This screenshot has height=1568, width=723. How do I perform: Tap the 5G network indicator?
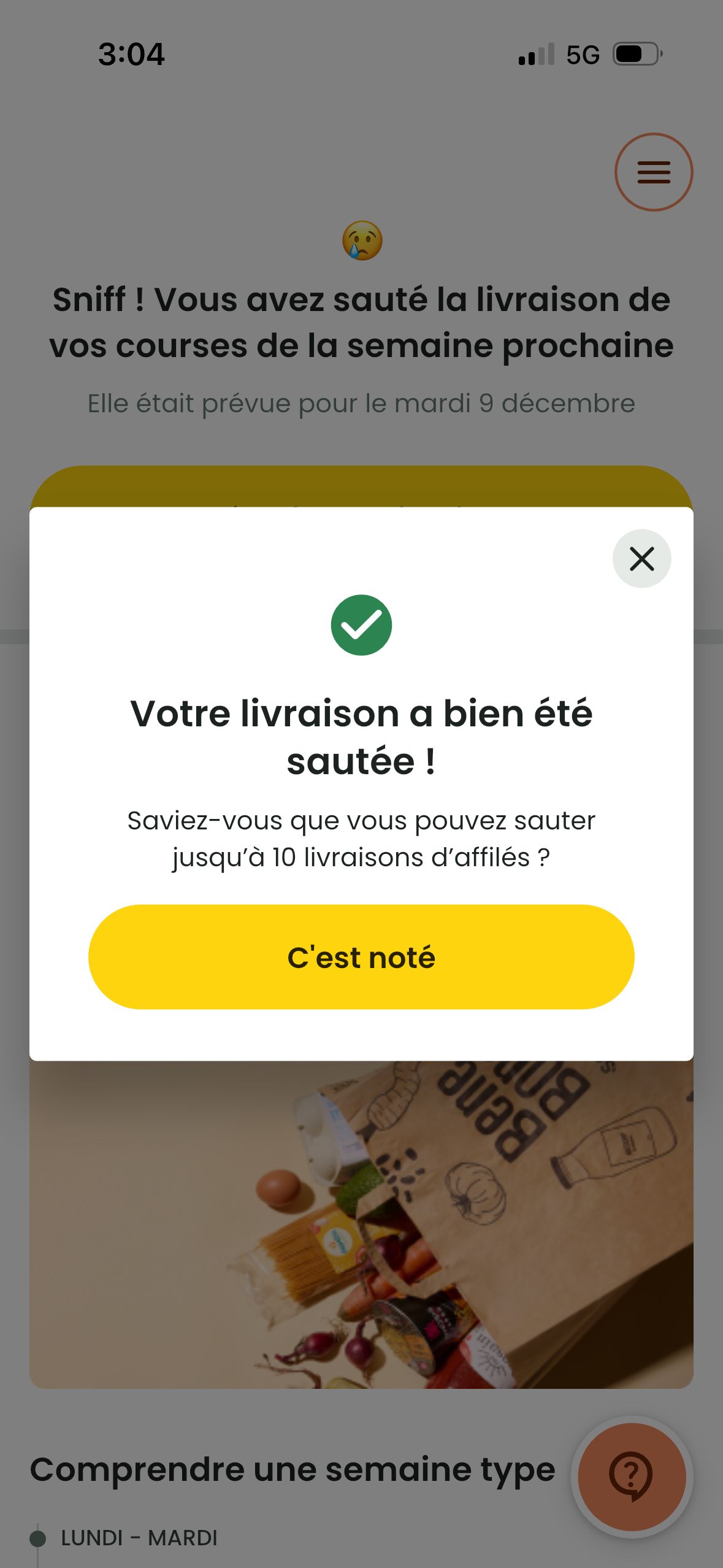pyautogui.click(x=583, y=55)
